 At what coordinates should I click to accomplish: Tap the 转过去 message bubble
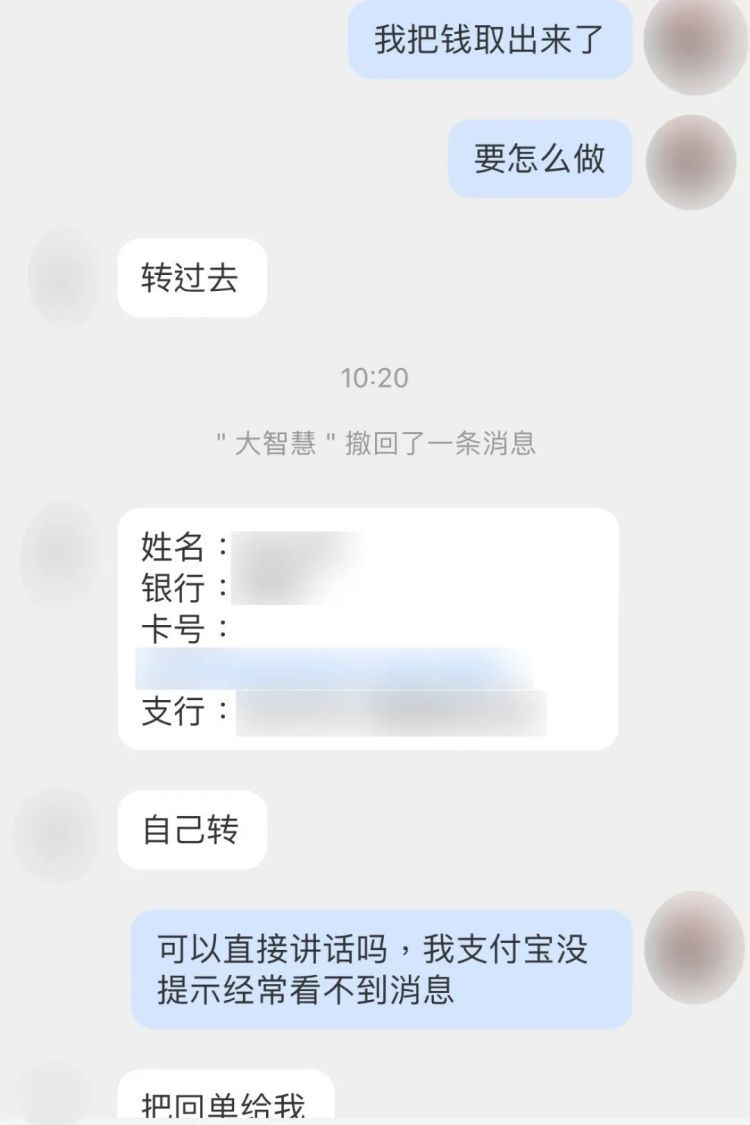pyautogui.click(x=193, y=278)
